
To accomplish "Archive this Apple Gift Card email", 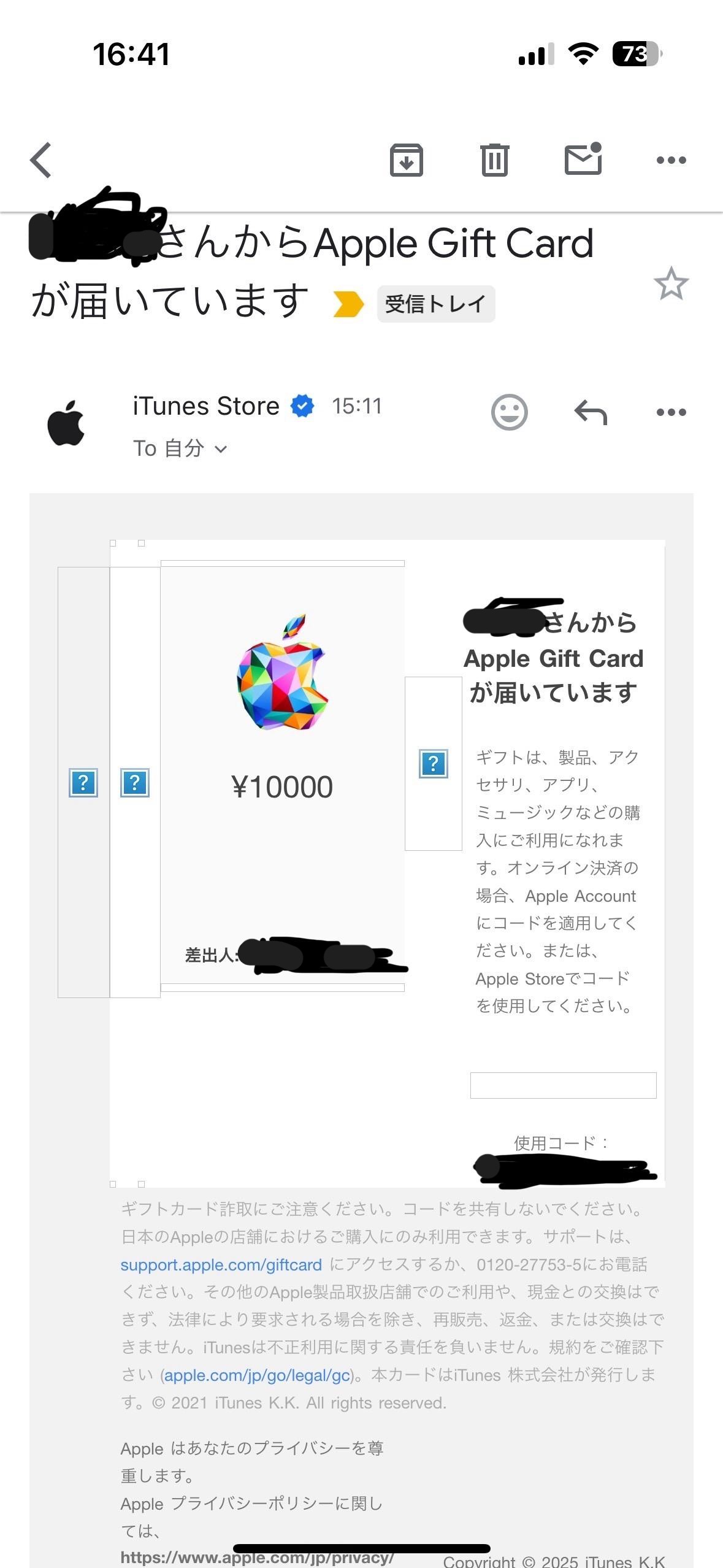I will [x=407, y=160].
